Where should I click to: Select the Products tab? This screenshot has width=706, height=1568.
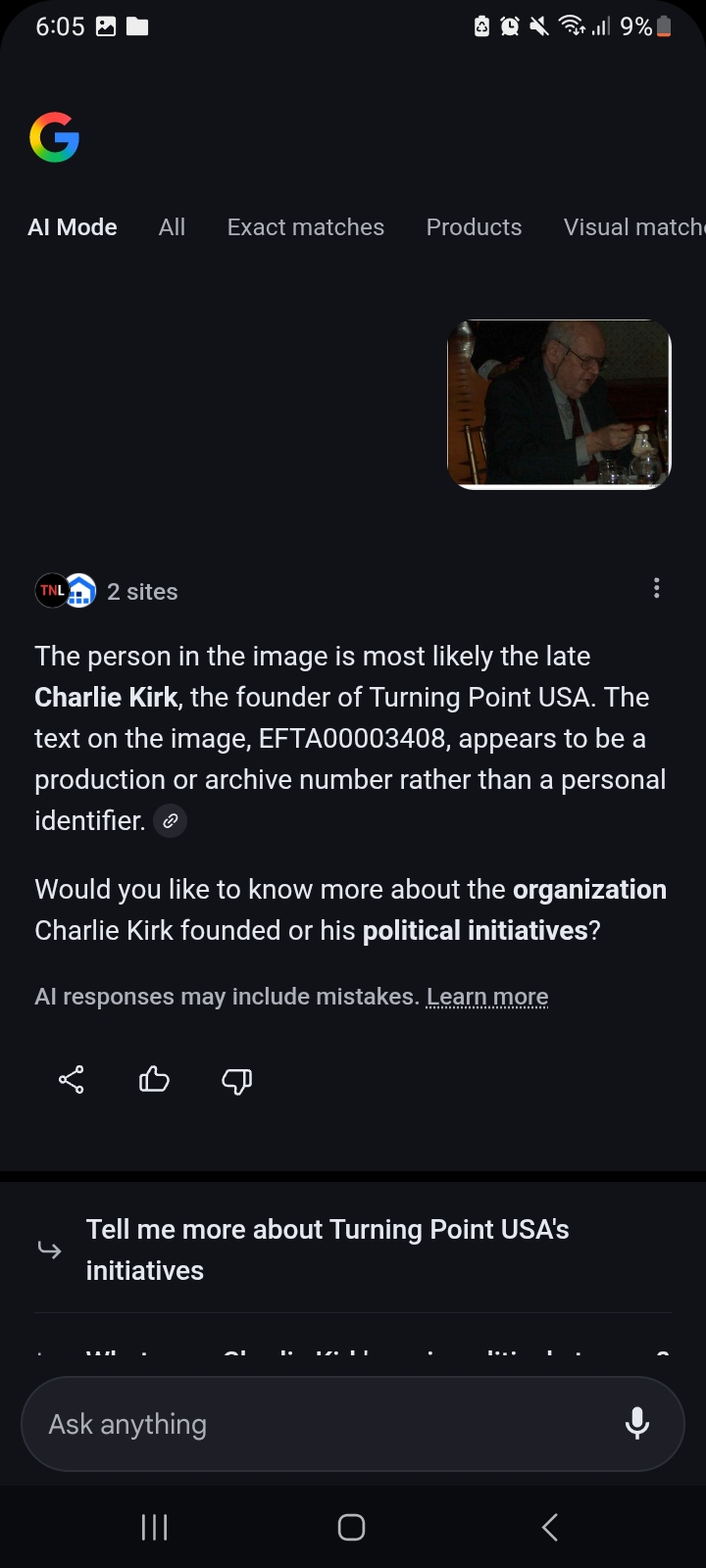tap(474, 227)
